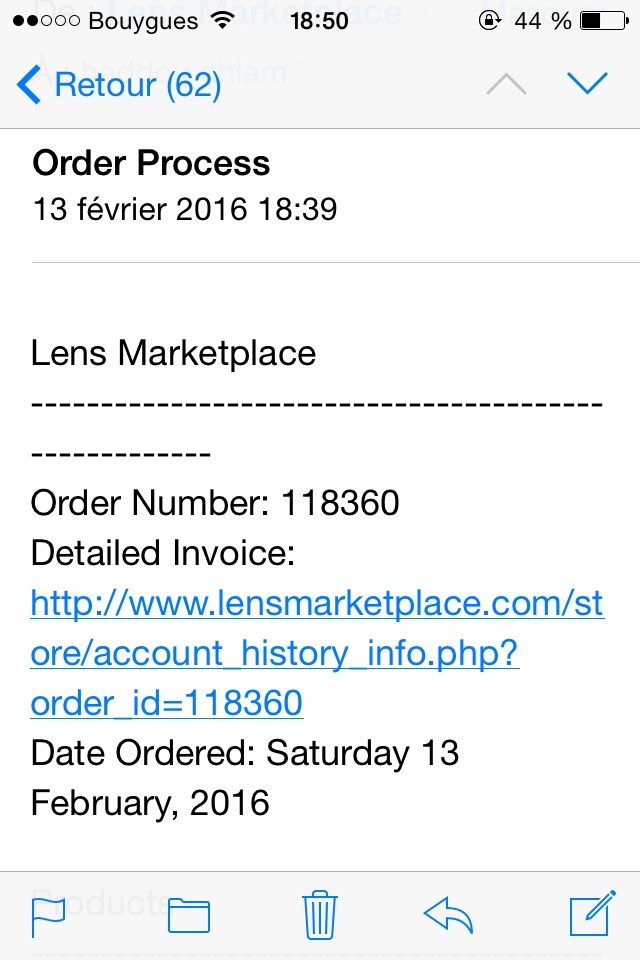This screenshot has width=640, height=960.
Task: Go back to inbox via Retour (62)
Action: pyautogui.click(x=118, y=85)
